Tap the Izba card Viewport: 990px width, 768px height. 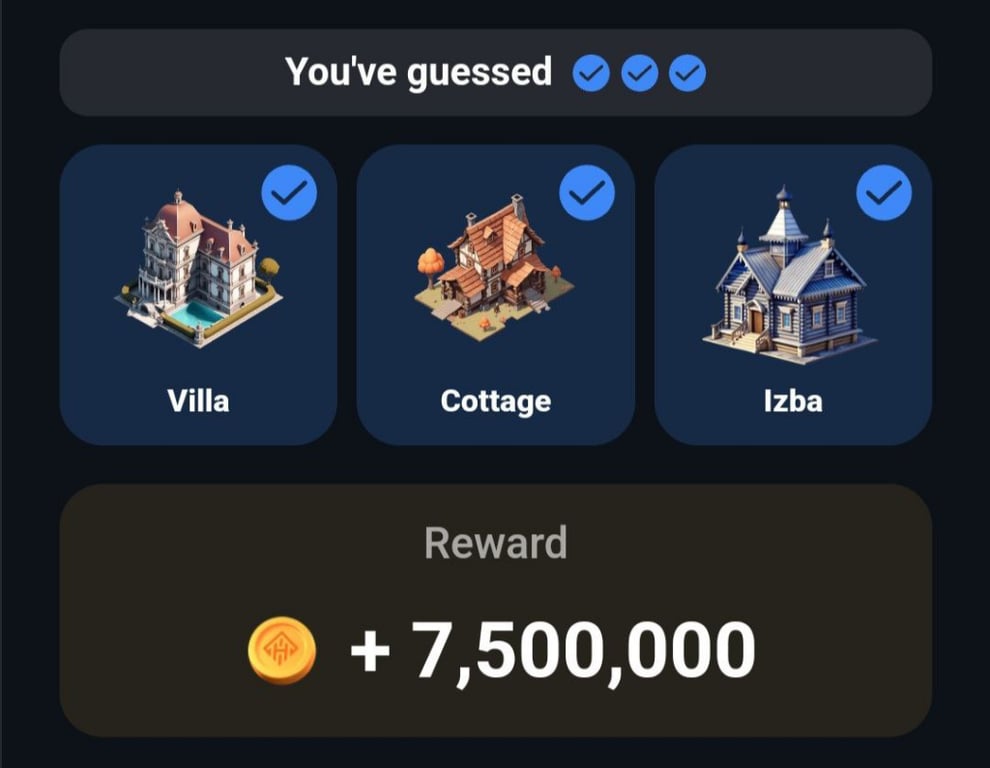point(792,295)
